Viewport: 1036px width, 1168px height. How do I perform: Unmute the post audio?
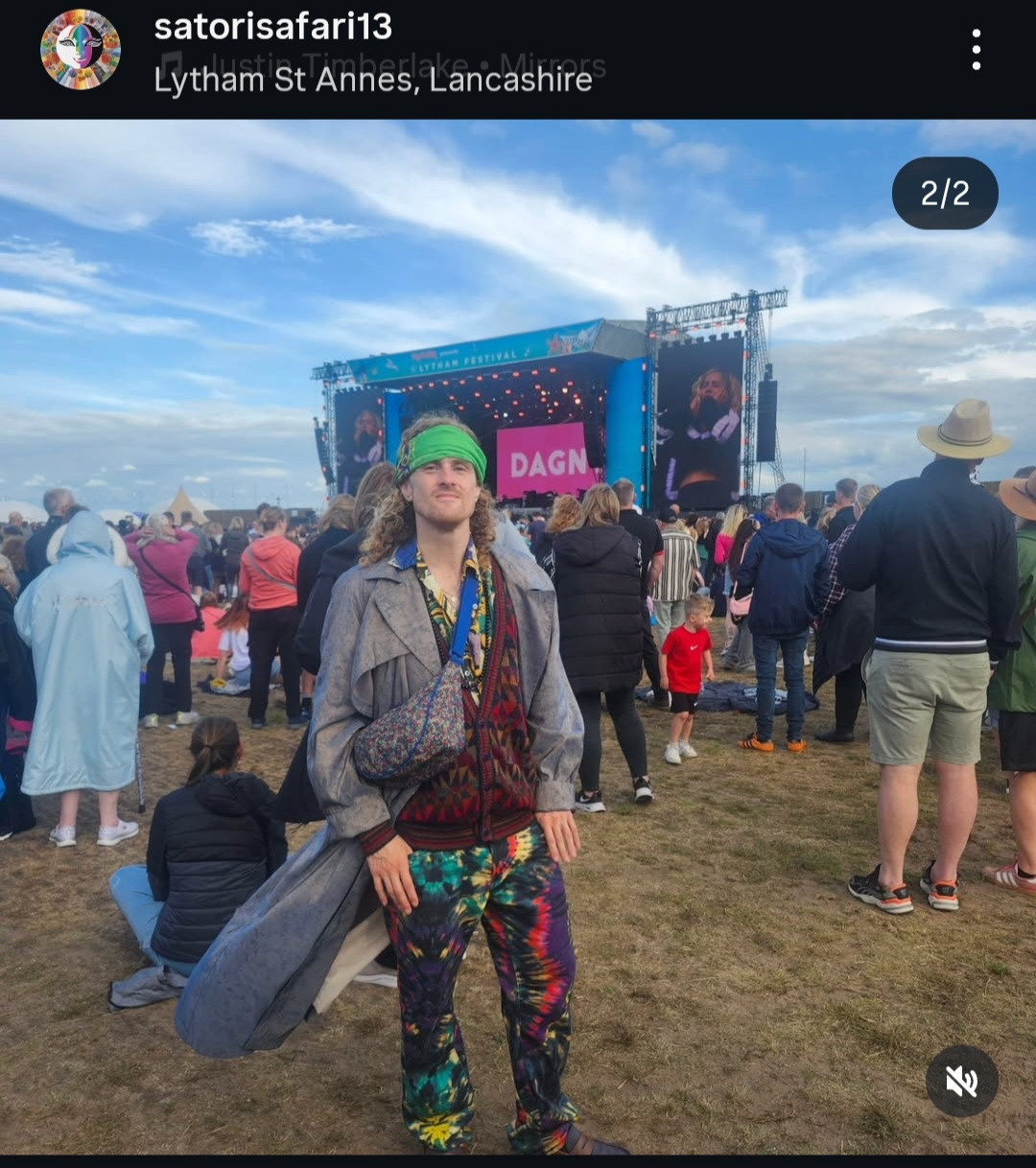(961, 1082)
